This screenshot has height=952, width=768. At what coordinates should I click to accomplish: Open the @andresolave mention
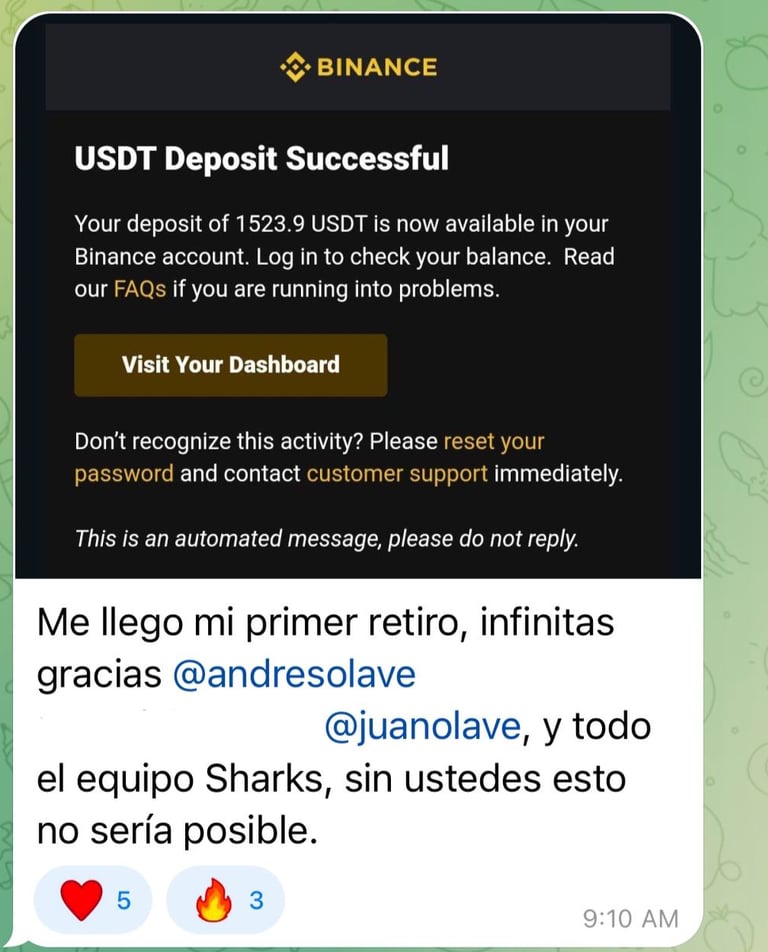(293, 675)
